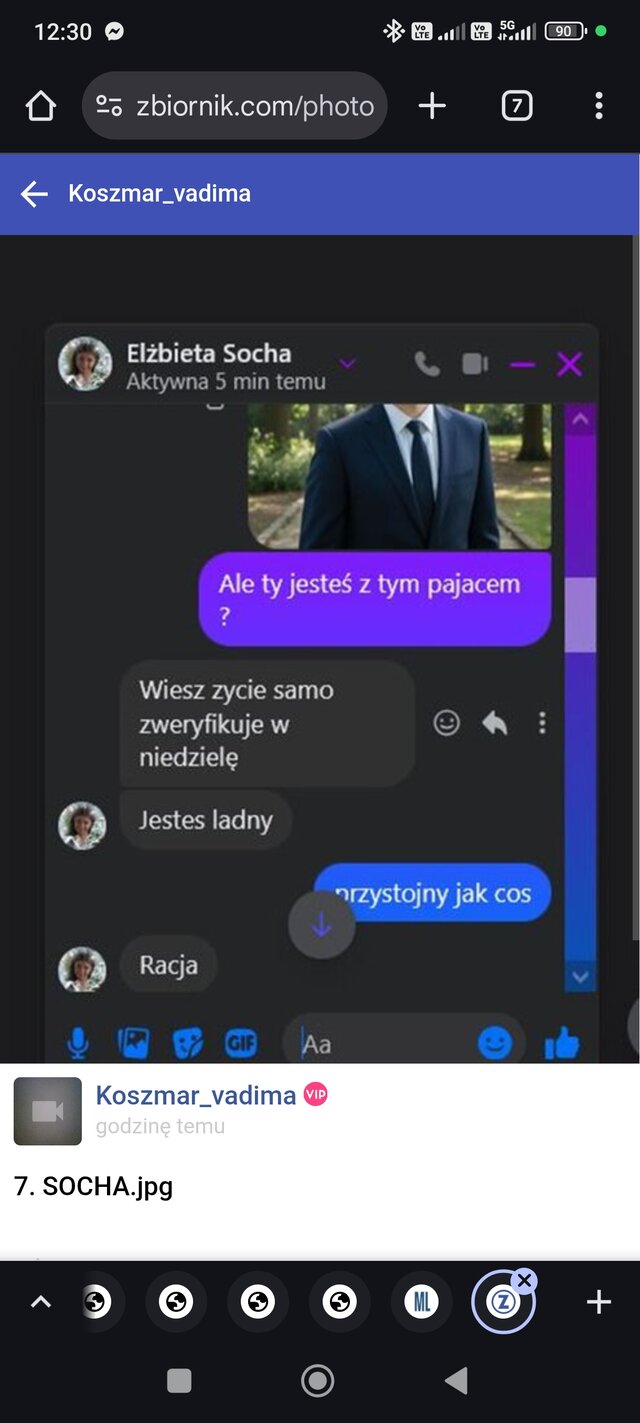Image resolution: width=640 pixels, height=1423 pixels.
Task: Close the active Z tab
Action: tap(525, 1280)
